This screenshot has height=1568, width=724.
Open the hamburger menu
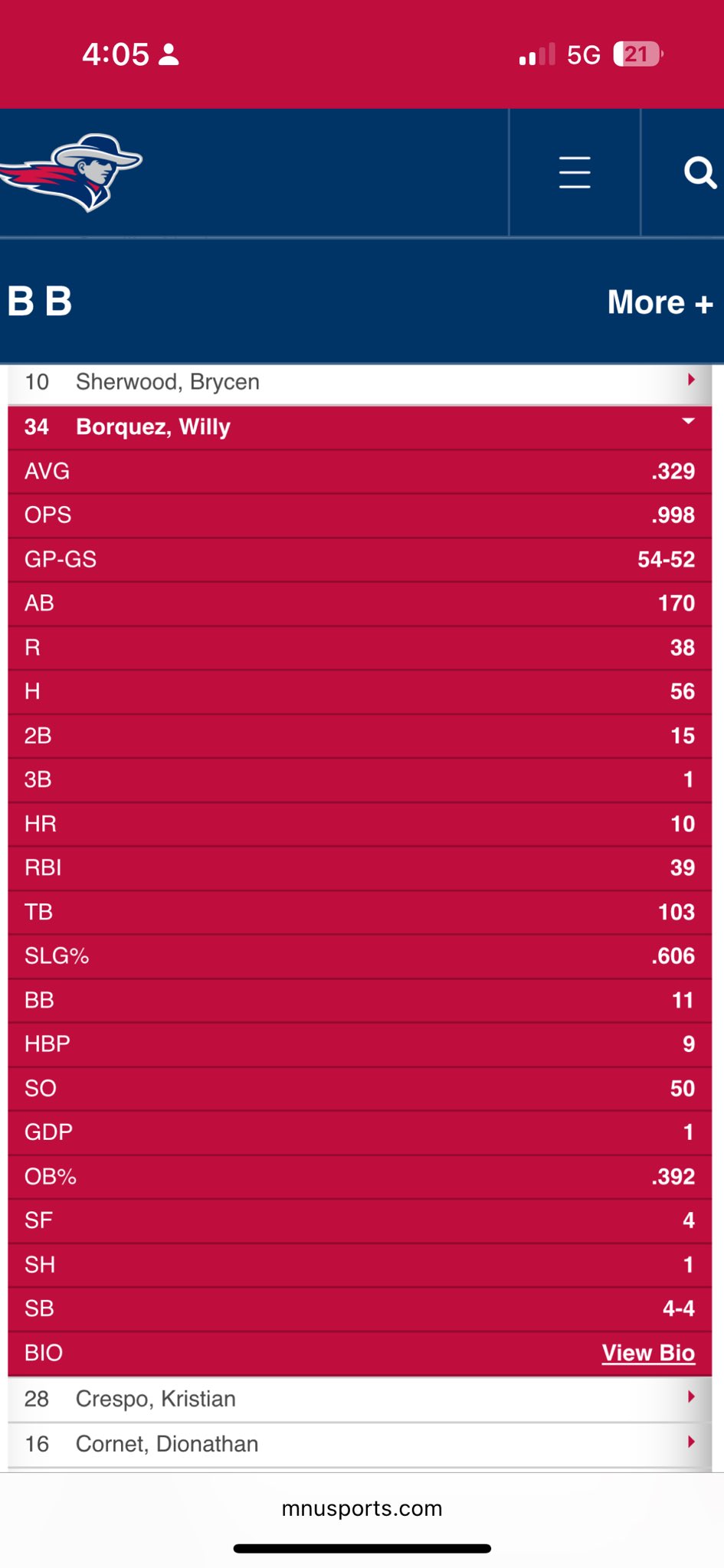[575, 172]
